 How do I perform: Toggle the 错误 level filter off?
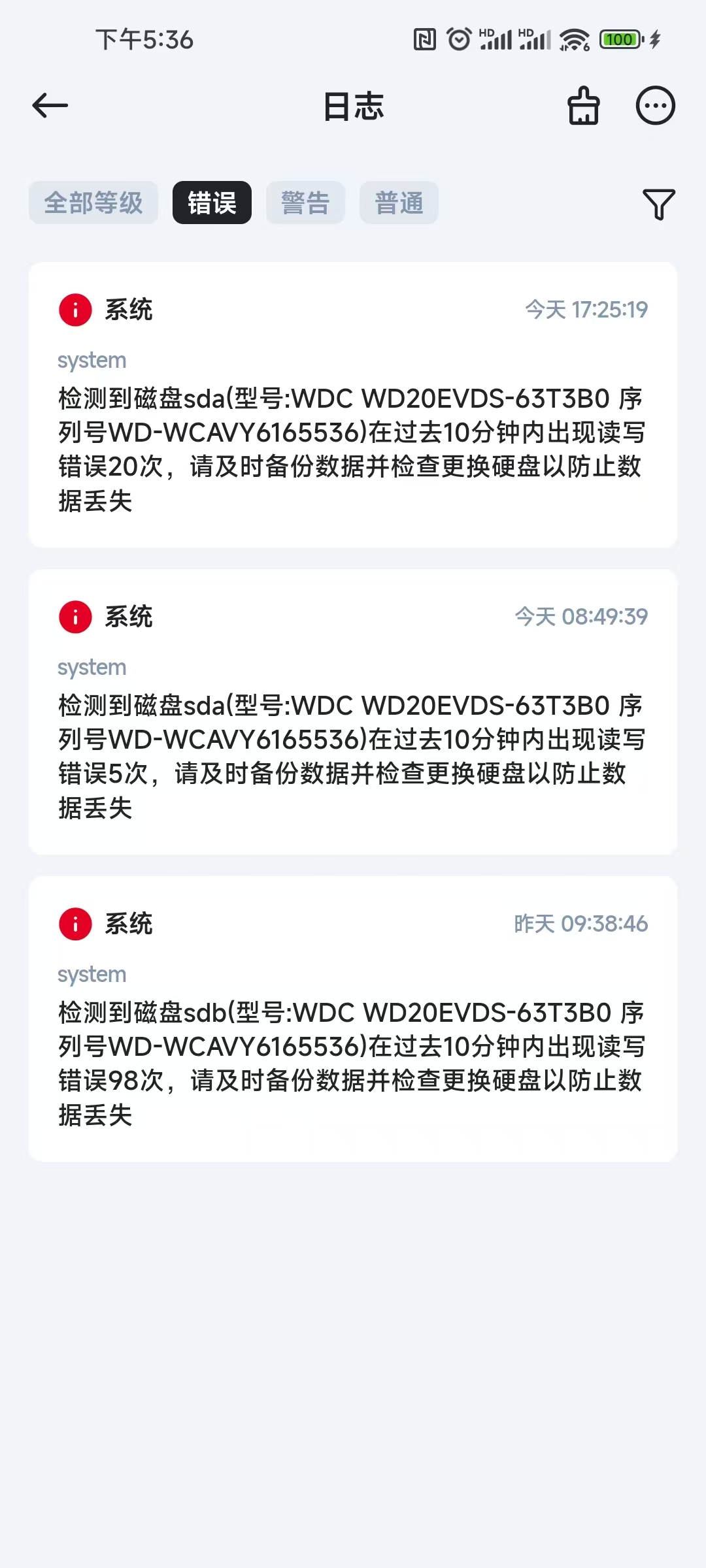212,202
